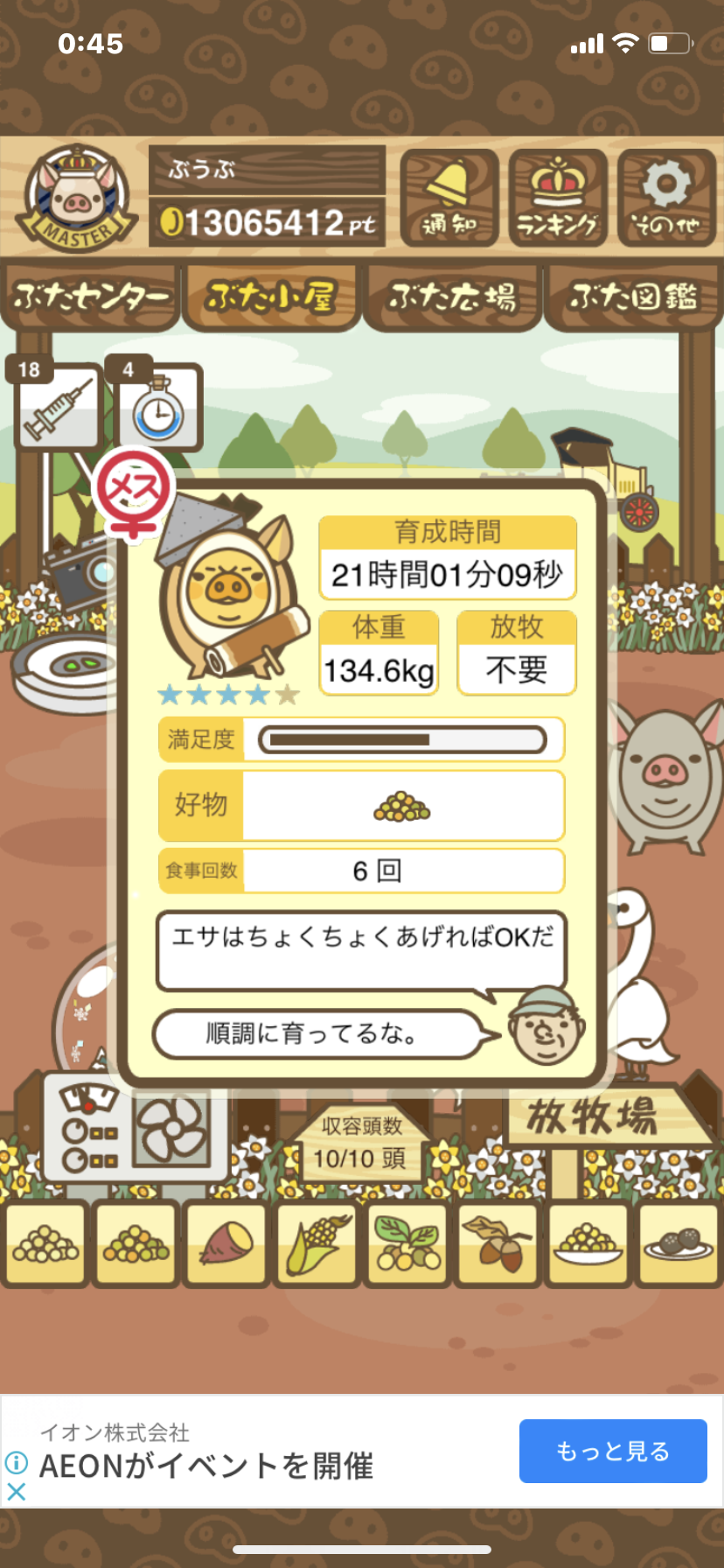Open the ランキング ranking screen

(558, 199)
